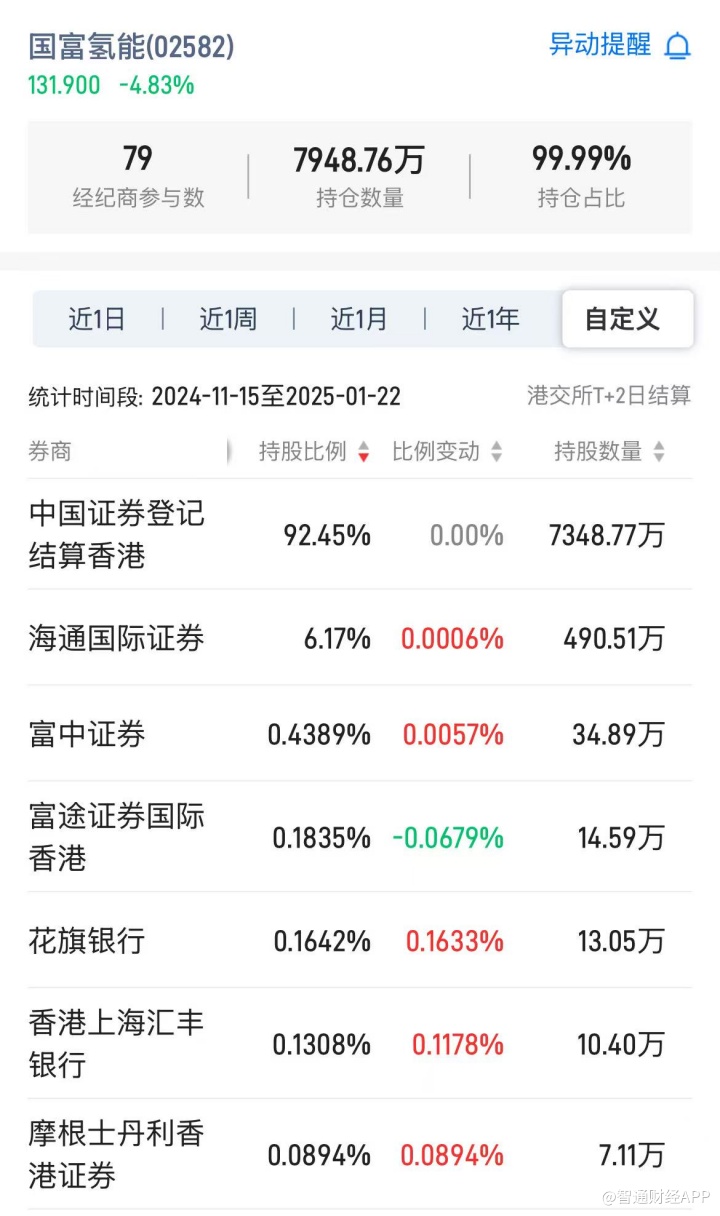Select the 近1月 time range
The width and height of the screenshot is (720, 1216).
coord(359,319)
